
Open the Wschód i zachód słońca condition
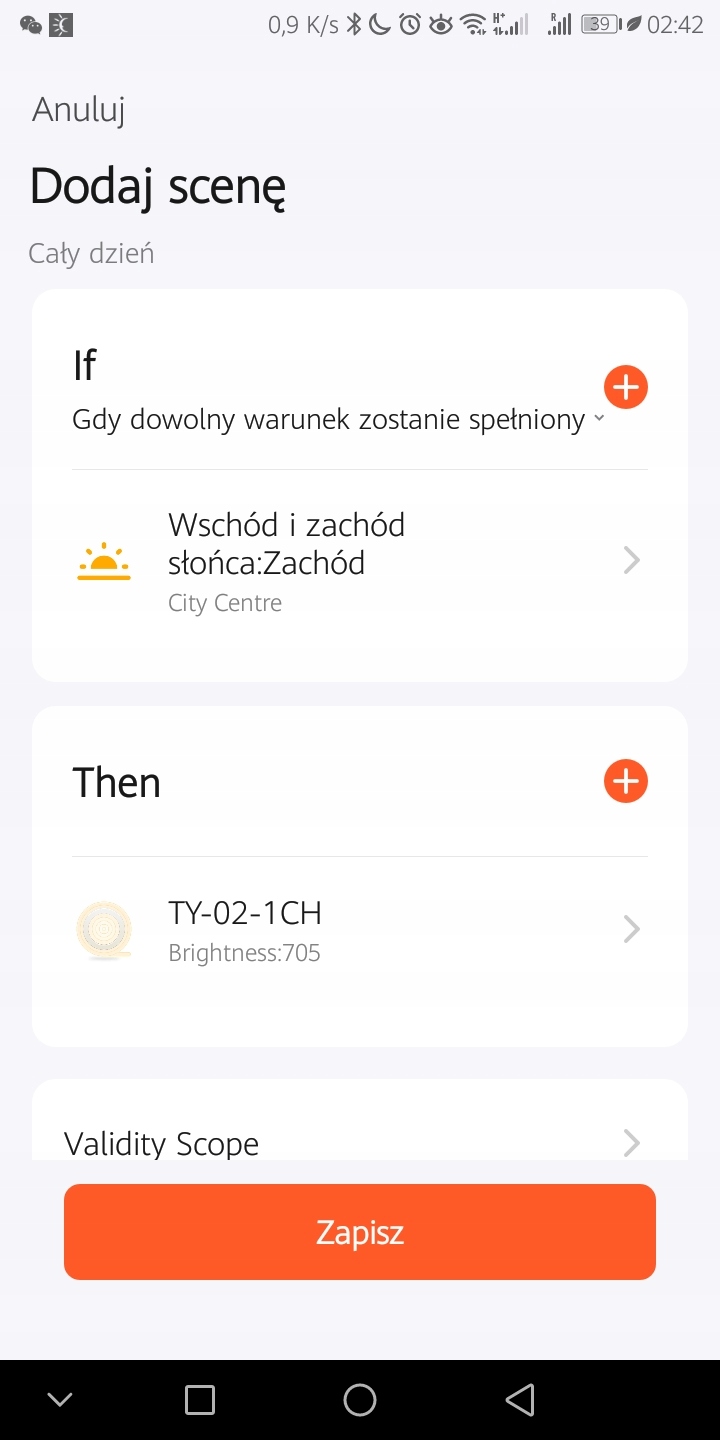[x=360, y=561]
